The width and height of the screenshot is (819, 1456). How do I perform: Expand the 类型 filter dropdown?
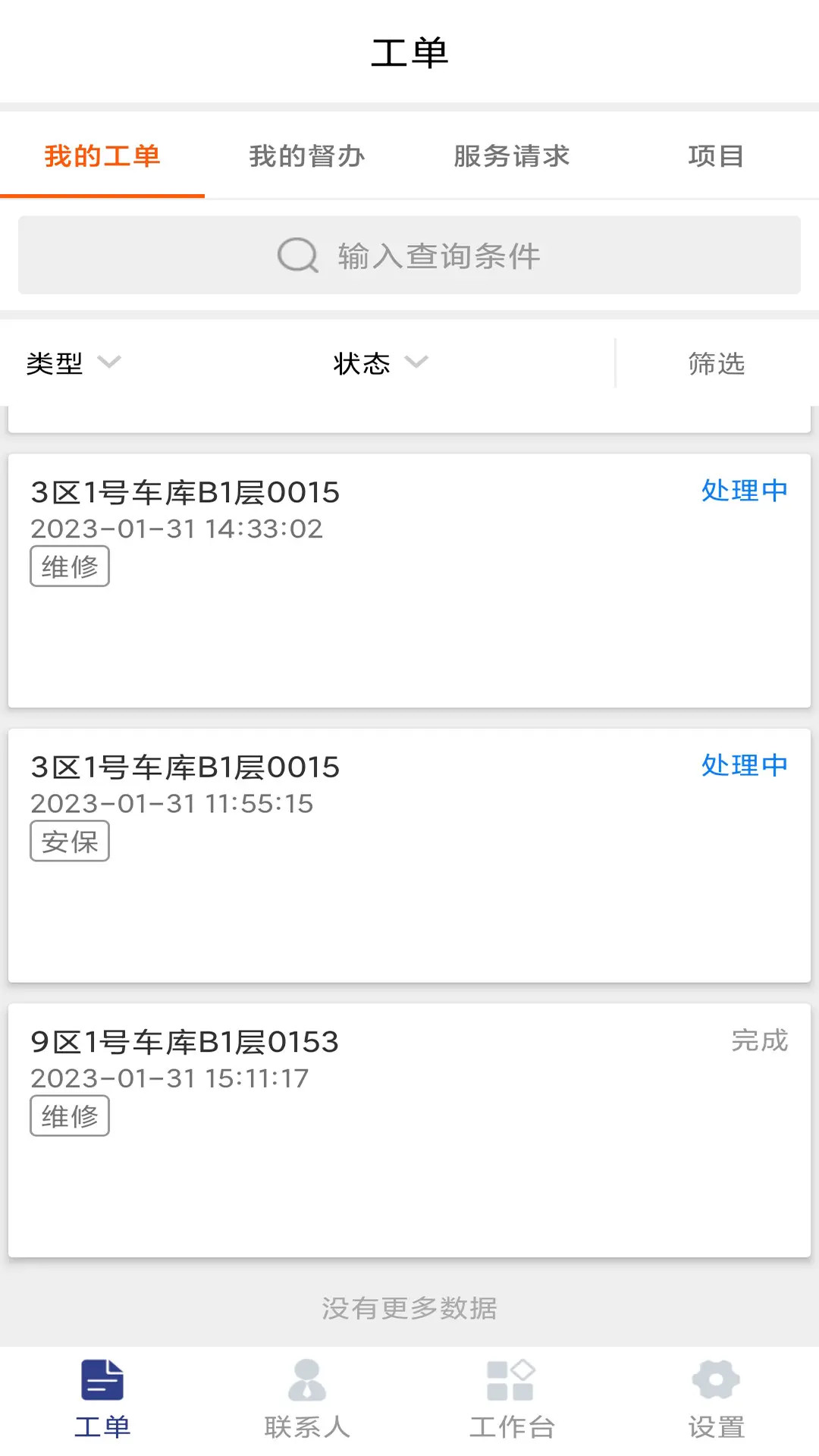pyautogui.click(x=71, y=363)
